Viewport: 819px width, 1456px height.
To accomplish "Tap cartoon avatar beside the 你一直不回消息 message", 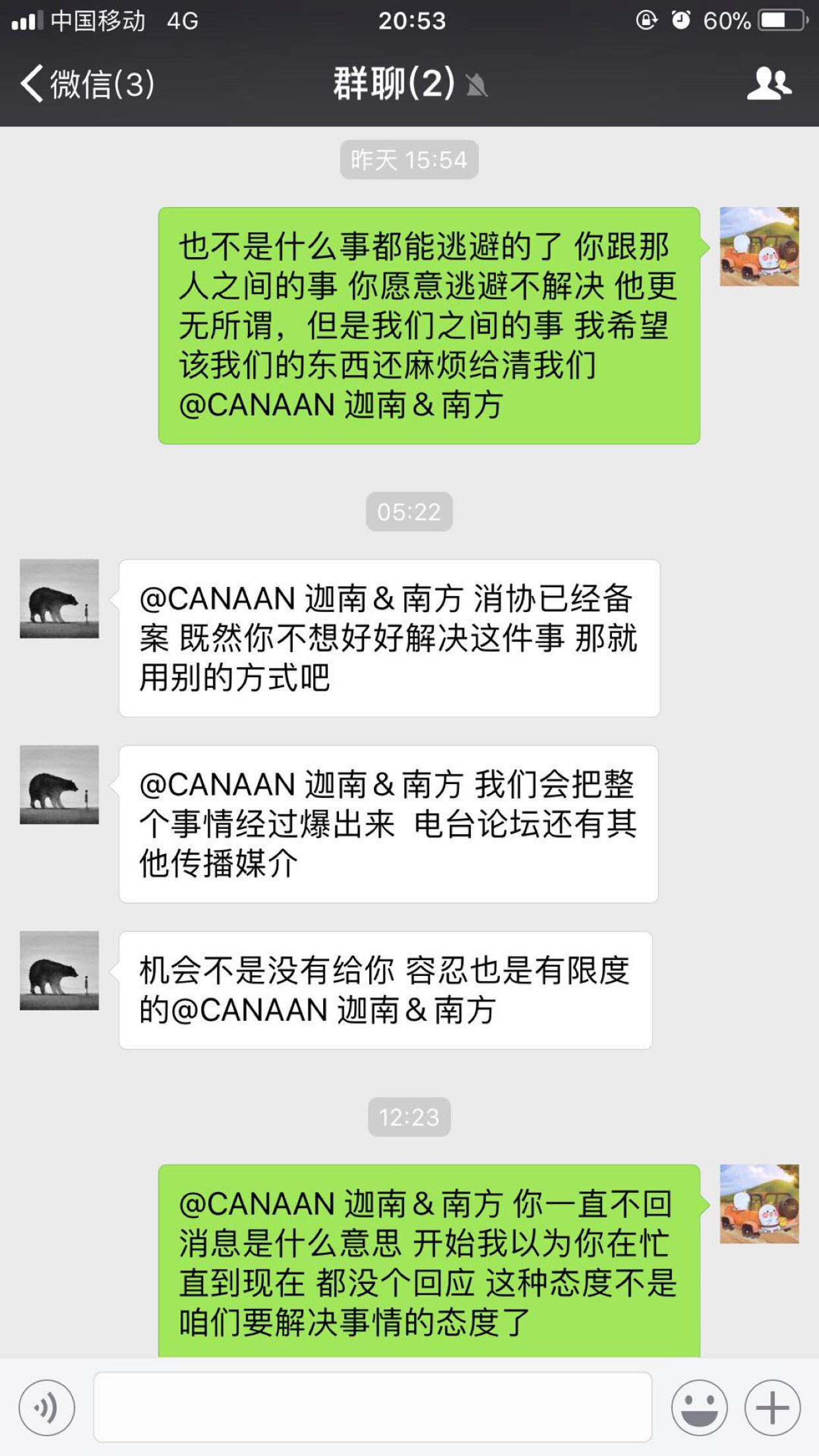I will [x=759, y=1204].
